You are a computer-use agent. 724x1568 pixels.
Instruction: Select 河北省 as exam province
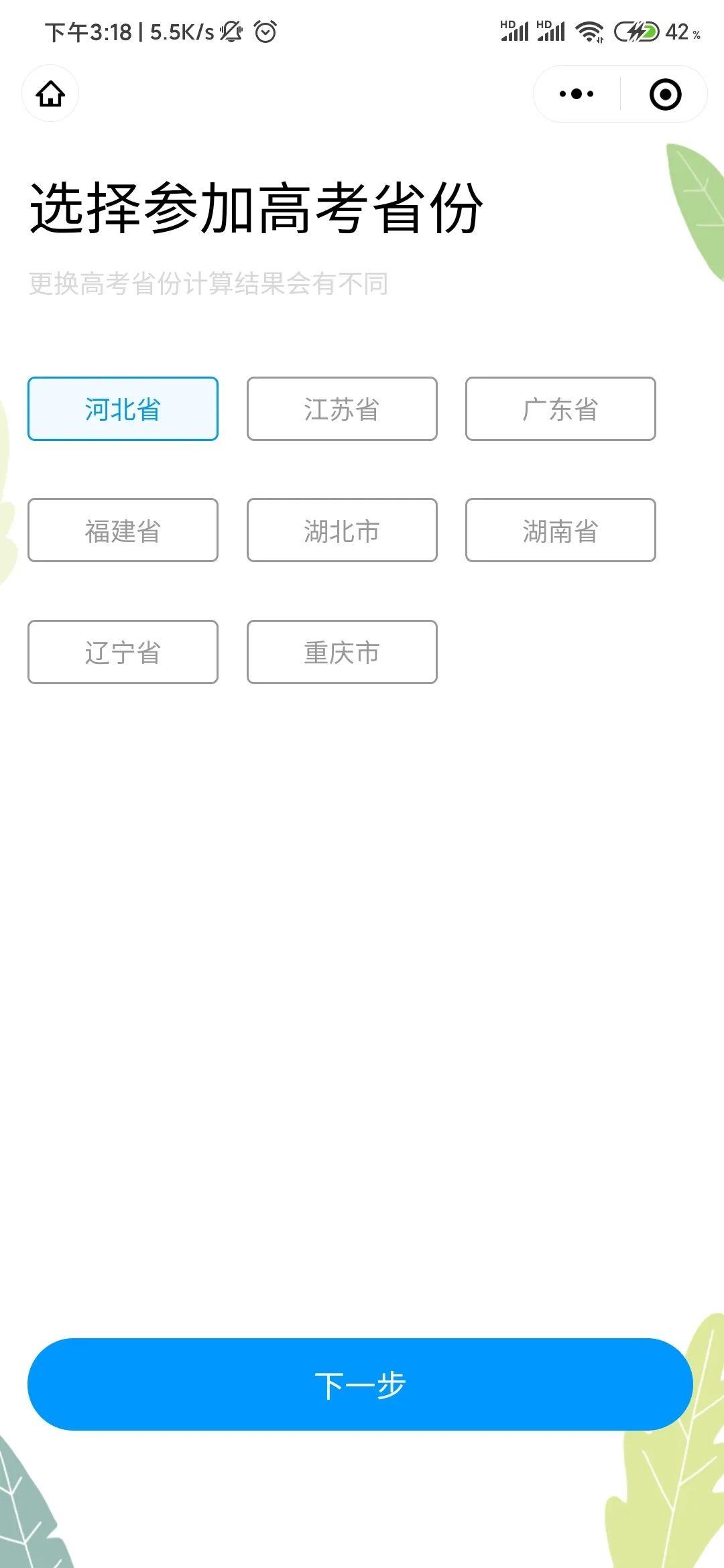[123, 409]
